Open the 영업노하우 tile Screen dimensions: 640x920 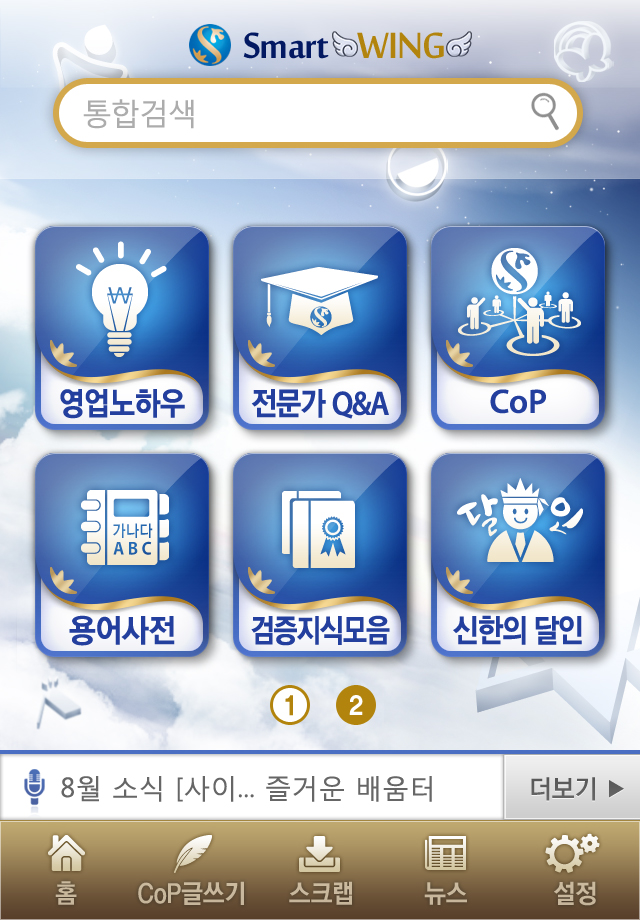[x=122, y=328]
